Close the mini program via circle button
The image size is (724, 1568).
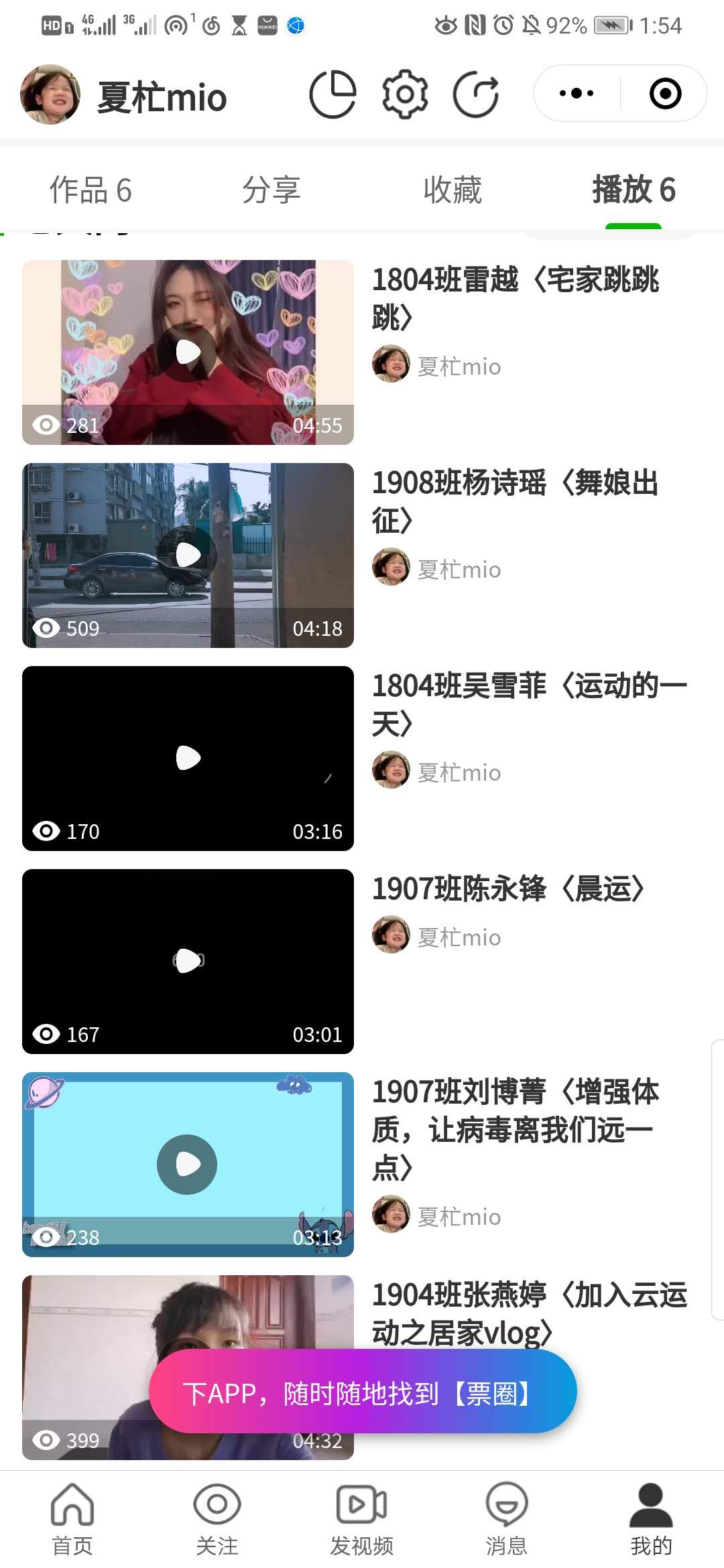click(x=665, y=93)
